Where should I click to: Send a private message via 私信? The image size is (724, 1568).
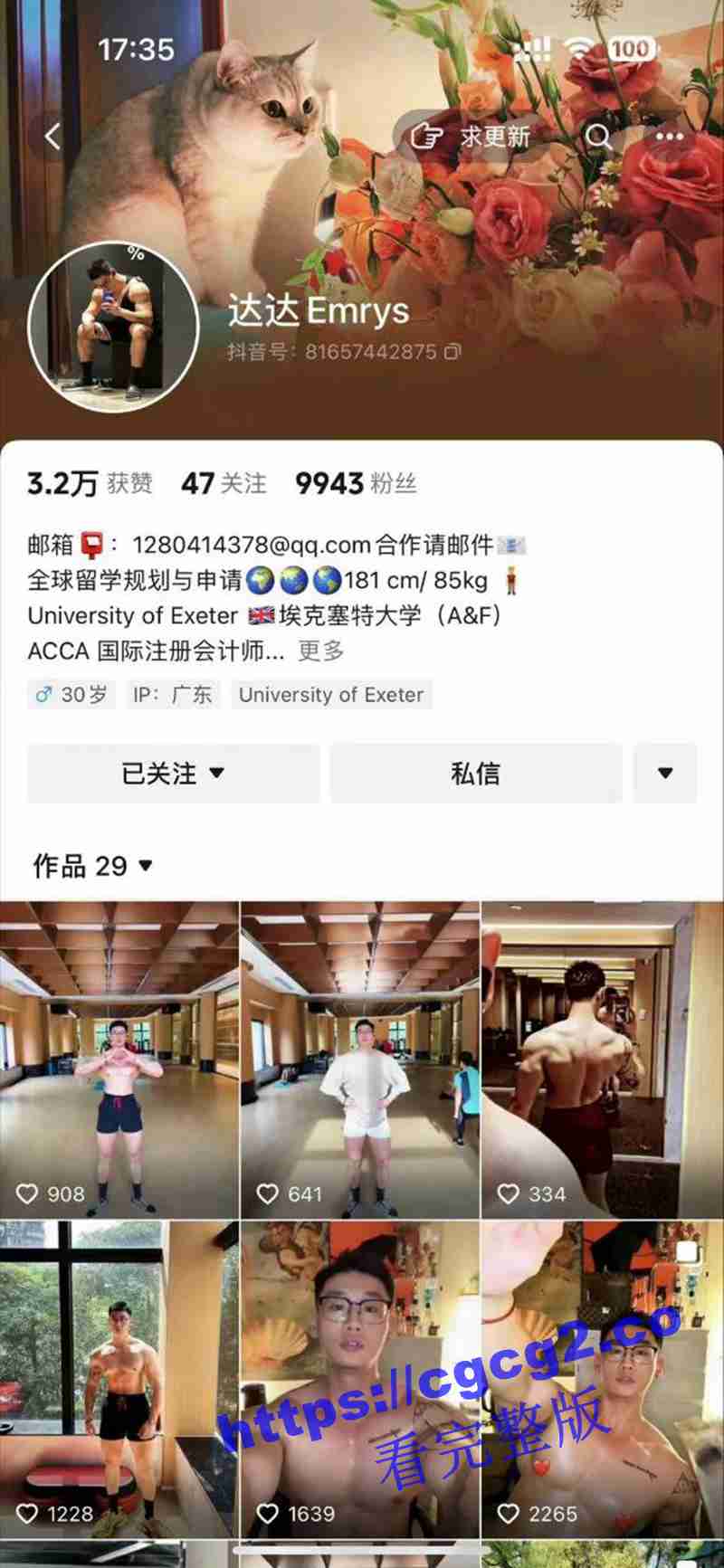(x=475, y=774)
